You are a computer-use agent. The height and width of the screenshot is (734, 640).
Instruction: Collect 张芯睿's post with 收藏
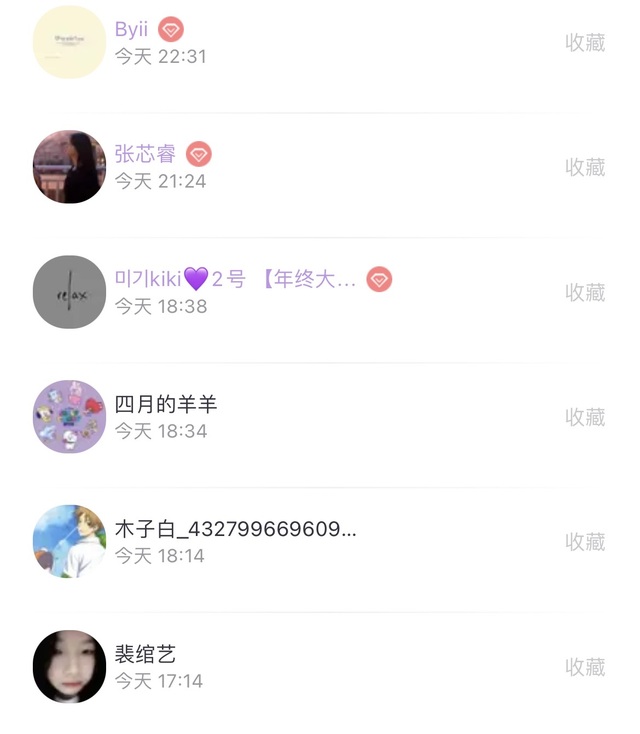[585, 167]
